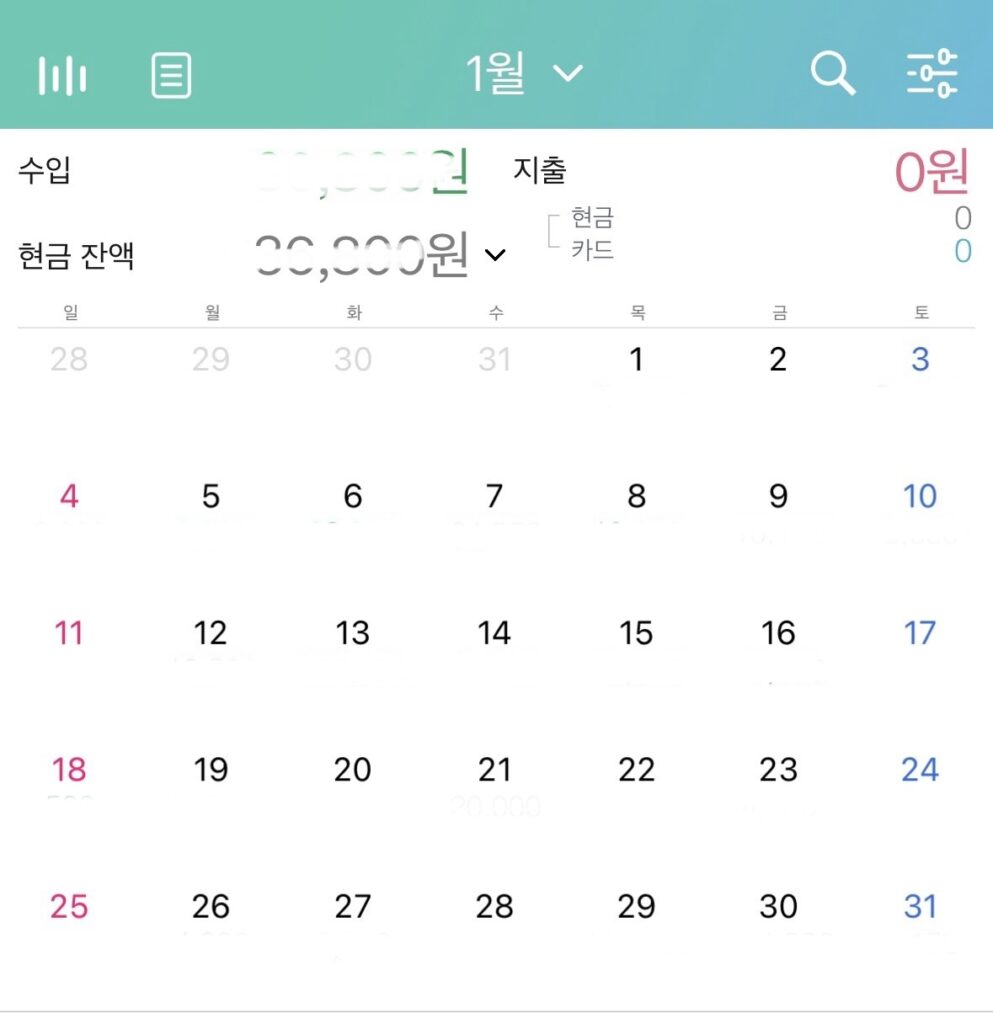Select January 18 on the calendar
Screen dimensions: 993x1024
(69, 771)
